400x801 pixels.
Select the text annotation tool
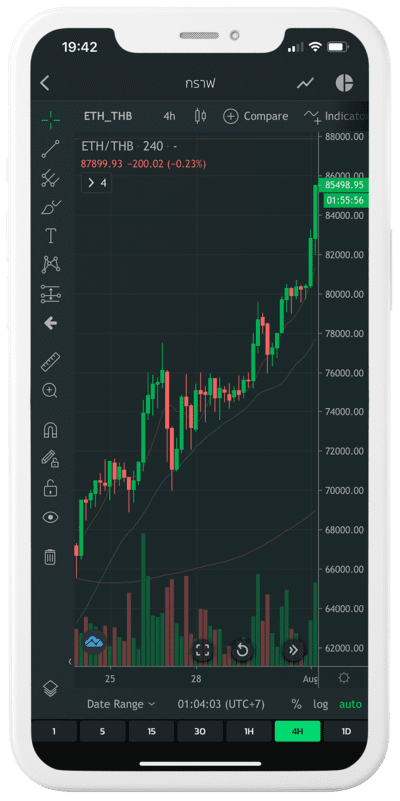[x=51, y=236]
